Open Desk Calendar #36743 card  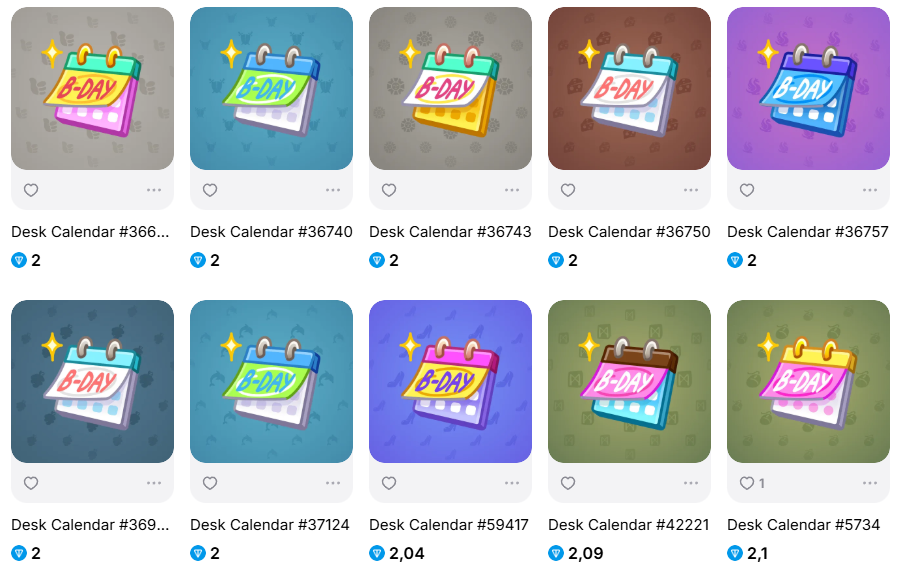450,89
